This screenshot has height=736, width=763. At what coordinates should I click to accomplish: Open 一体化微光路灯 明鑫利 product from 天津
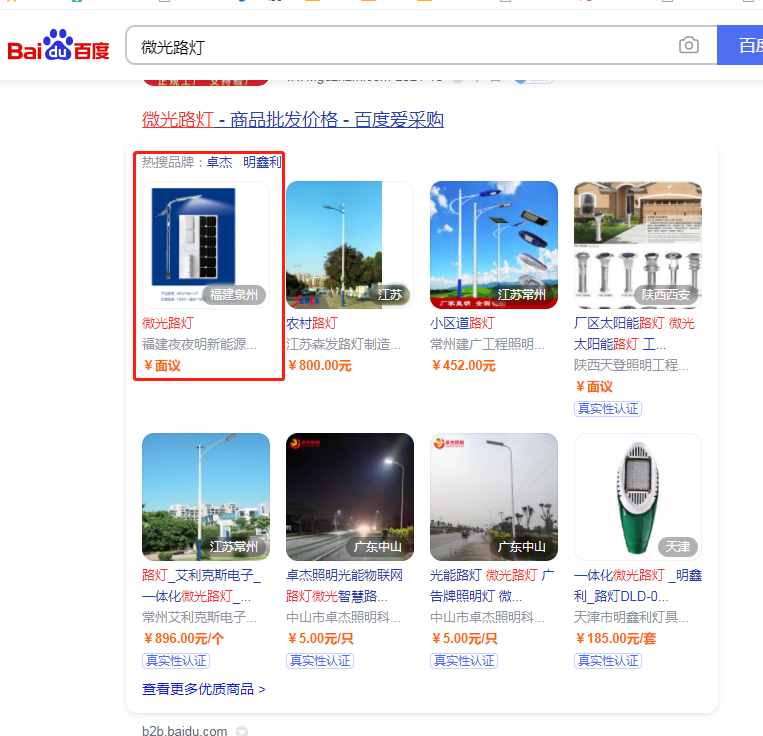click(x=637, y=497)
